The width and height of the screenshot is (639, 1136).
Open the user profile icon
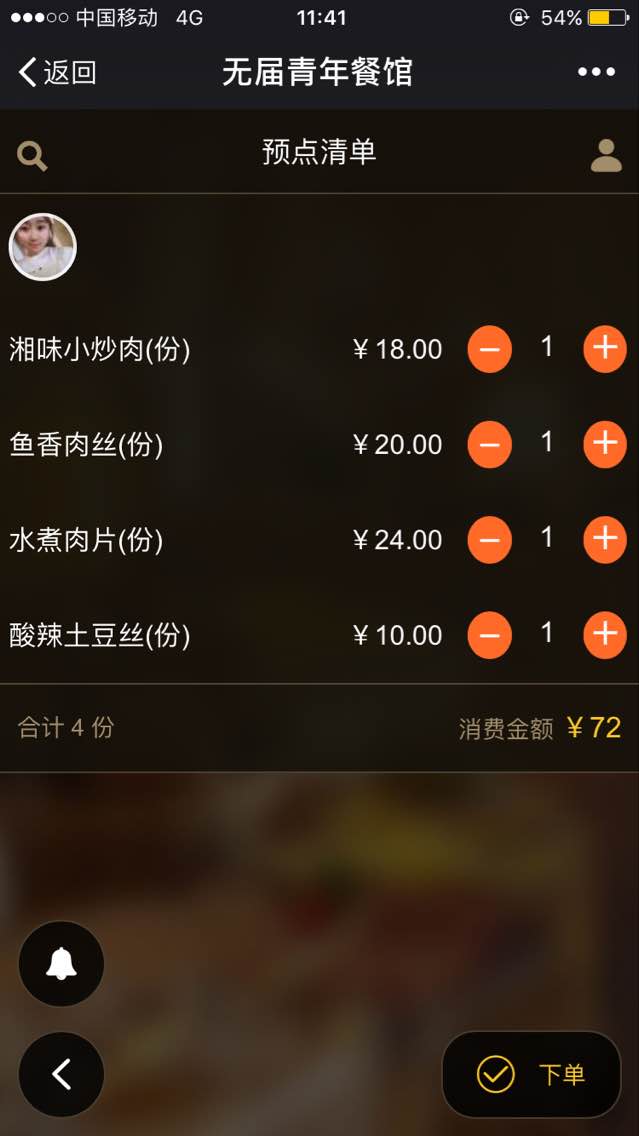pos(606,155)
